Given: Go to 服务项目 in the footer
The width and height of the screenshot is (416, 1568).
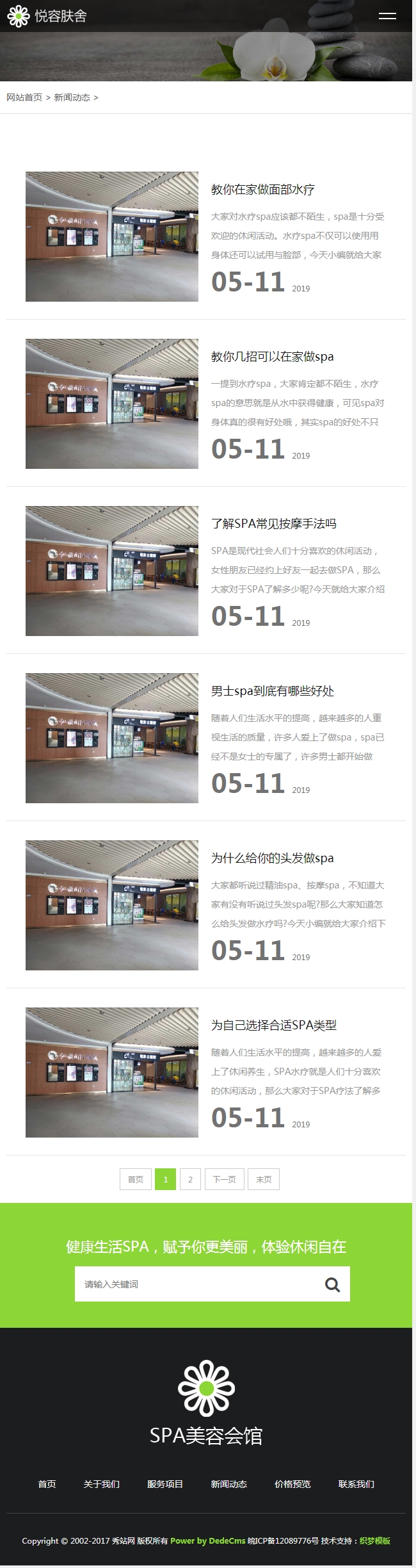Looking at the screenshot, I should 165,1484.
